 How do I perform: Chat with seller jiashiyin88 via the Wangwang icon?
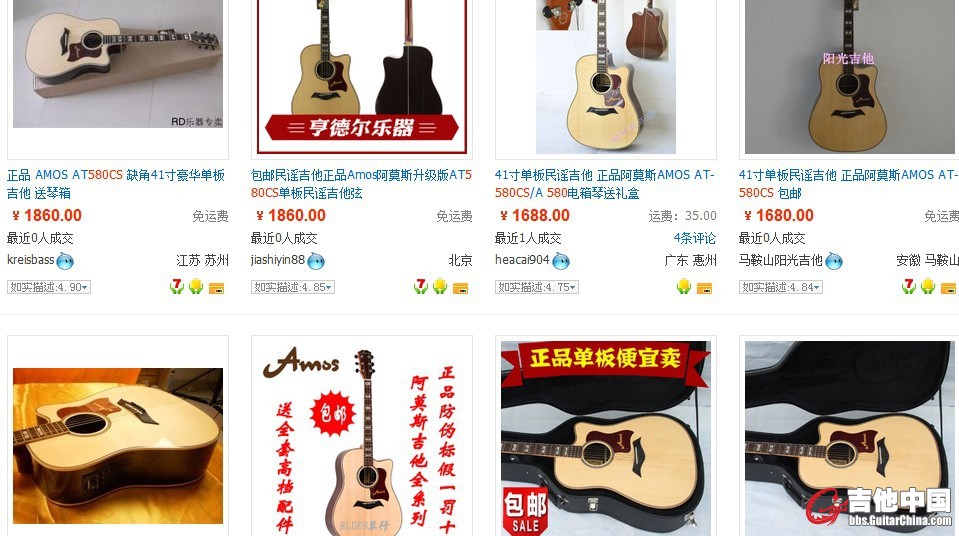click(316, 261)
